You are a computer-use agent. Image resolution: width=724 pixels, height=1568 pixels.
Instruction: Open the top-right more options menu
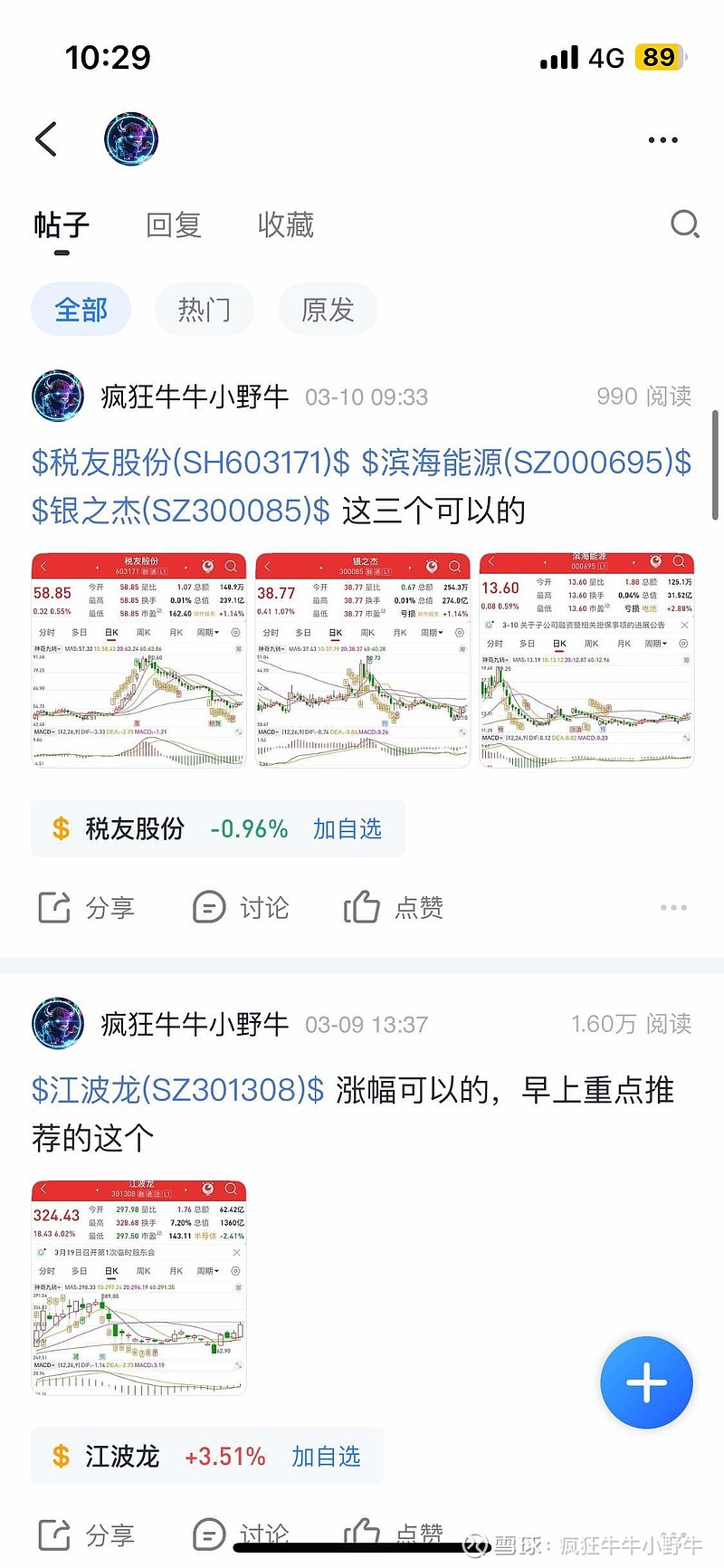pos(662,139)
